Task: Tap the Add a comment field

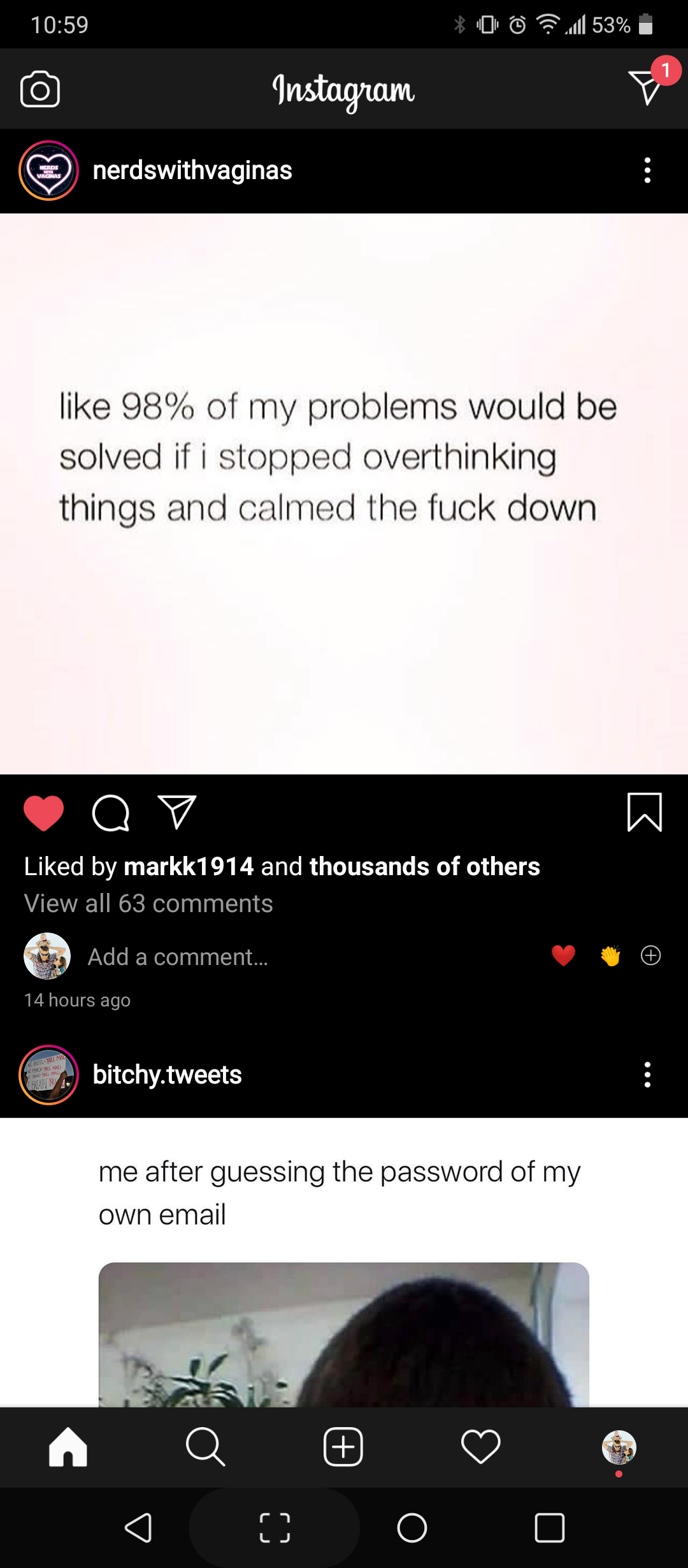Action: (178, 957)
